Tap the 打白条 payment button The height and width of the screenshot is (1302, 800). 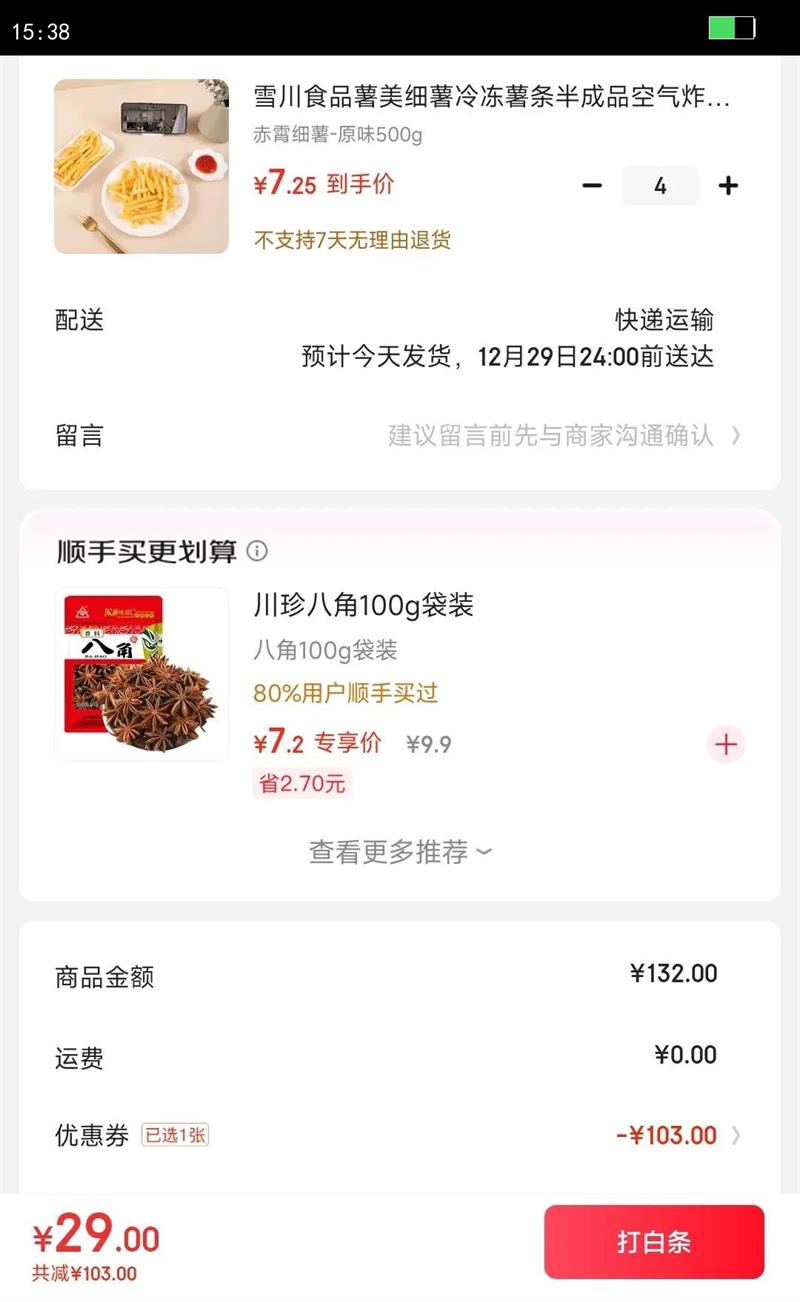tap(654, 1240)
